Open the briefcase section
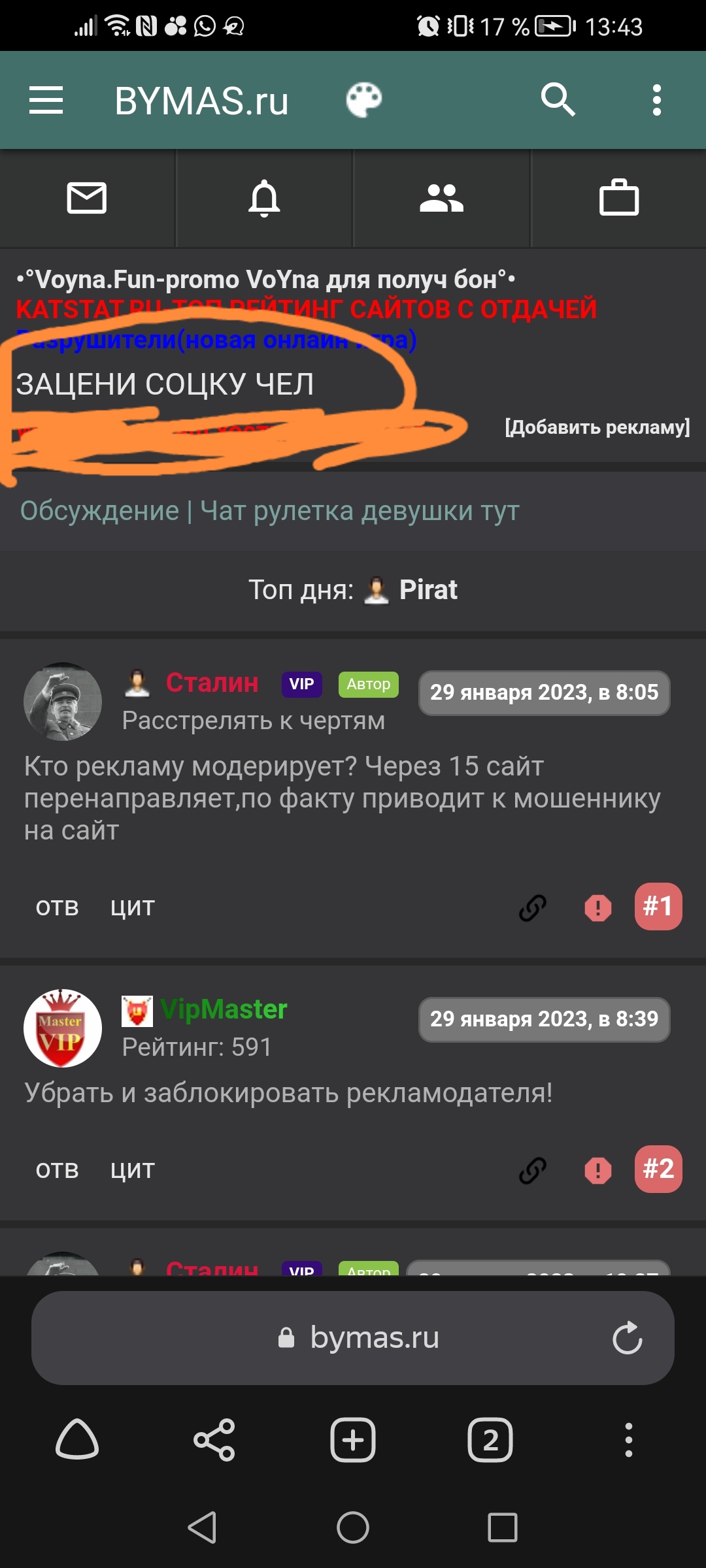 pyautogui.click(x=618, y=198)
